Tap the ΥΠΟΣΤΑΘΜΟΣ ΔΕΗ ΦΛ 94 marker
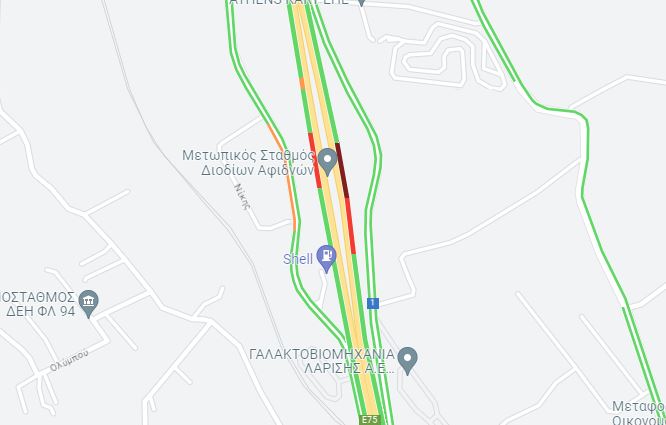This screenshot has height=425, width=666. point(88,302)
